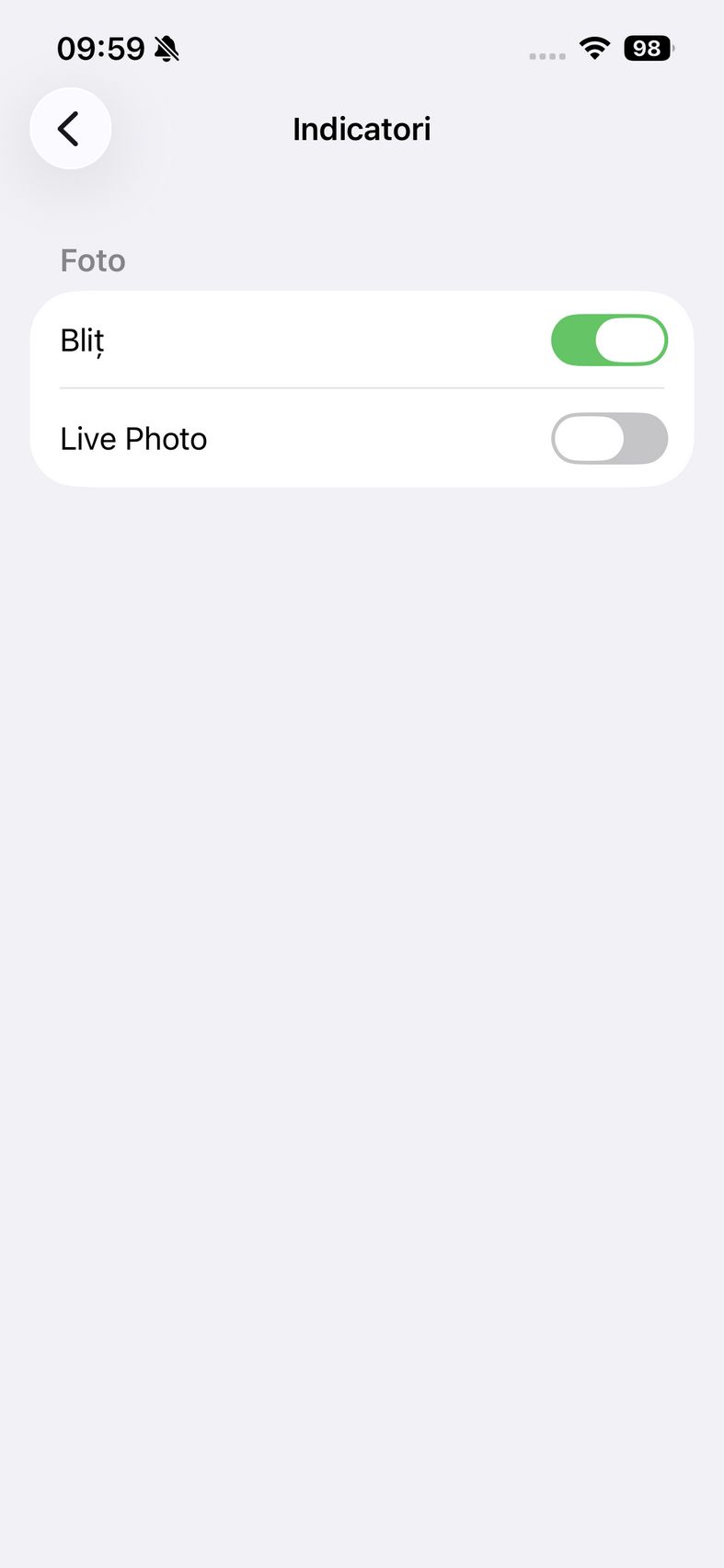The height and width of the screenshot is (1568, 724).
Task: Go back from the Indicatori screen
Action: pyautogui.click(x=70, y=129)
